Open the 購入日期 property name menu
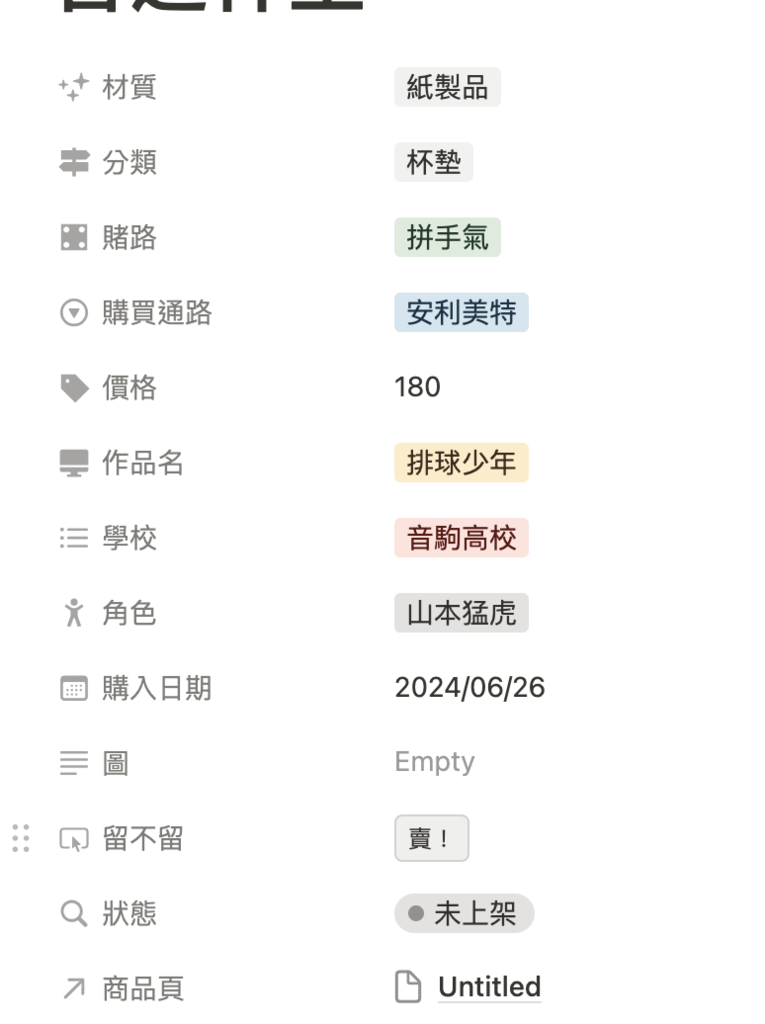The image size is (765, 1024). click(156, 688)
